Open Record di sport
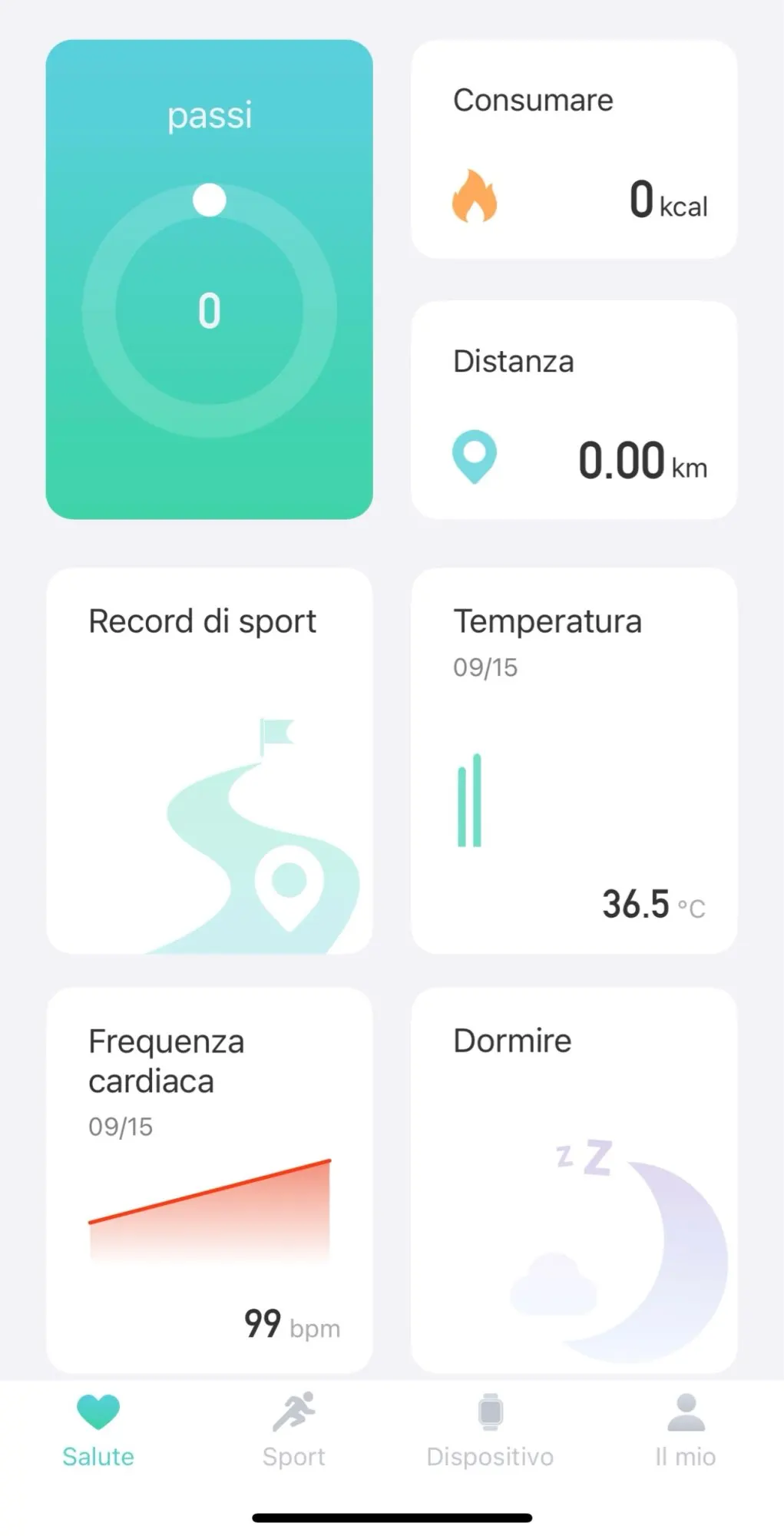 [x=209, y=760]
